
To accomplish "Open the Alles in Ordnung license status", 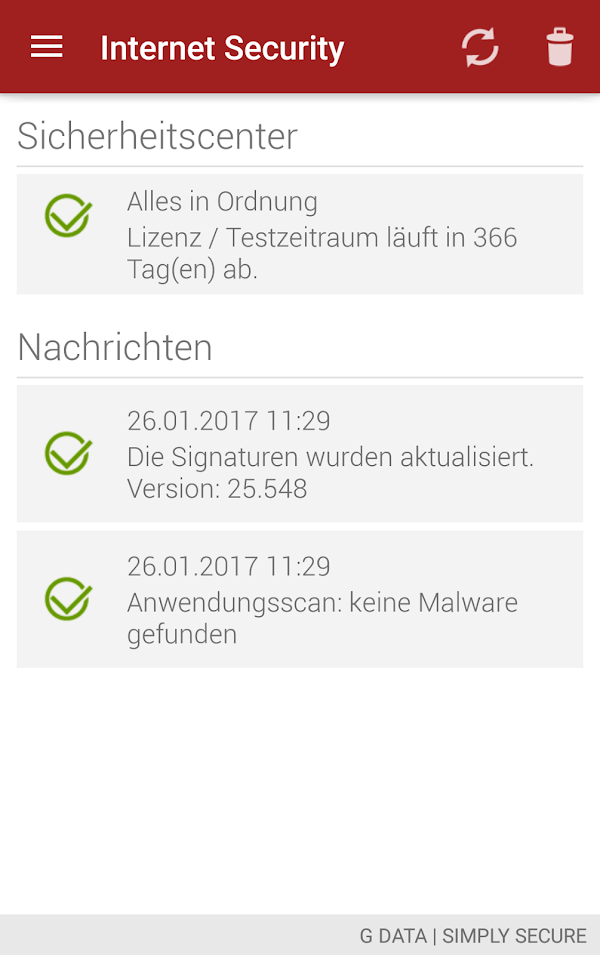I will (x=300, y=234).
